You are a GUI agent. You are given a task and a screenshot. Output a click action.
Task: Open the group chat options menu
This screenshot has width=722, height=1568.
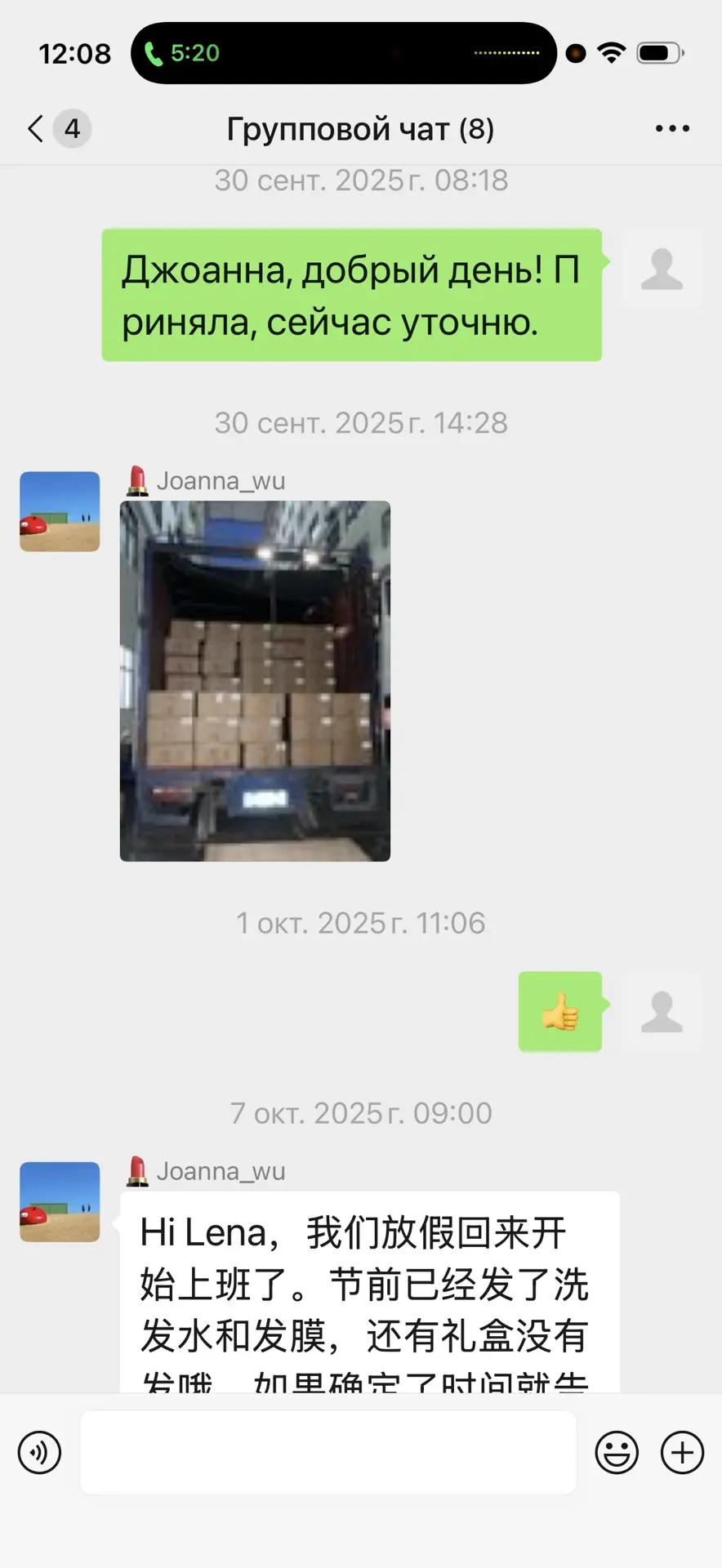tap(672, 129)
